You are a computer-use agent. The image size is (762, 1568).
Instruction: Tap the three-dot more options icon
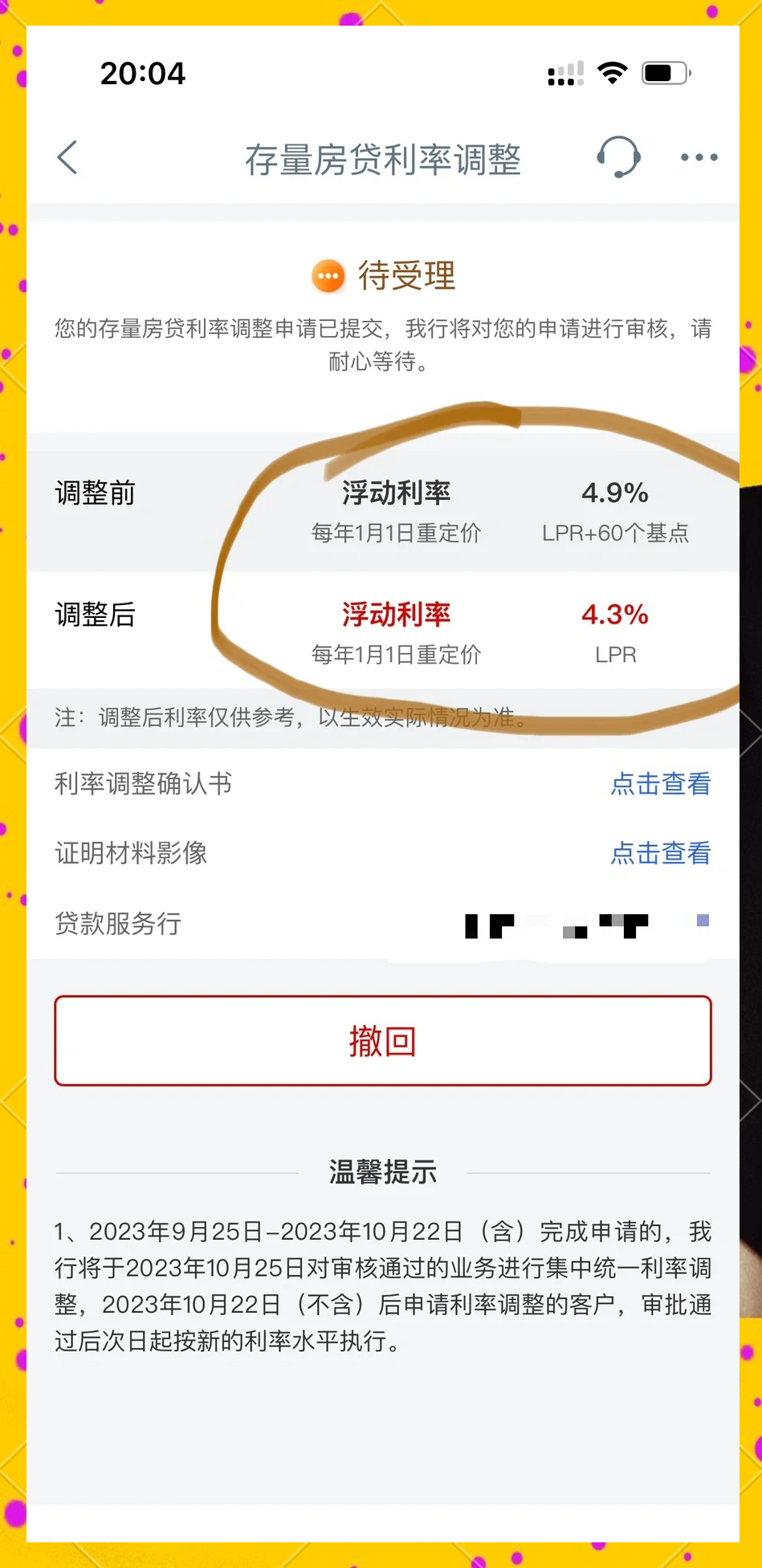697,157
